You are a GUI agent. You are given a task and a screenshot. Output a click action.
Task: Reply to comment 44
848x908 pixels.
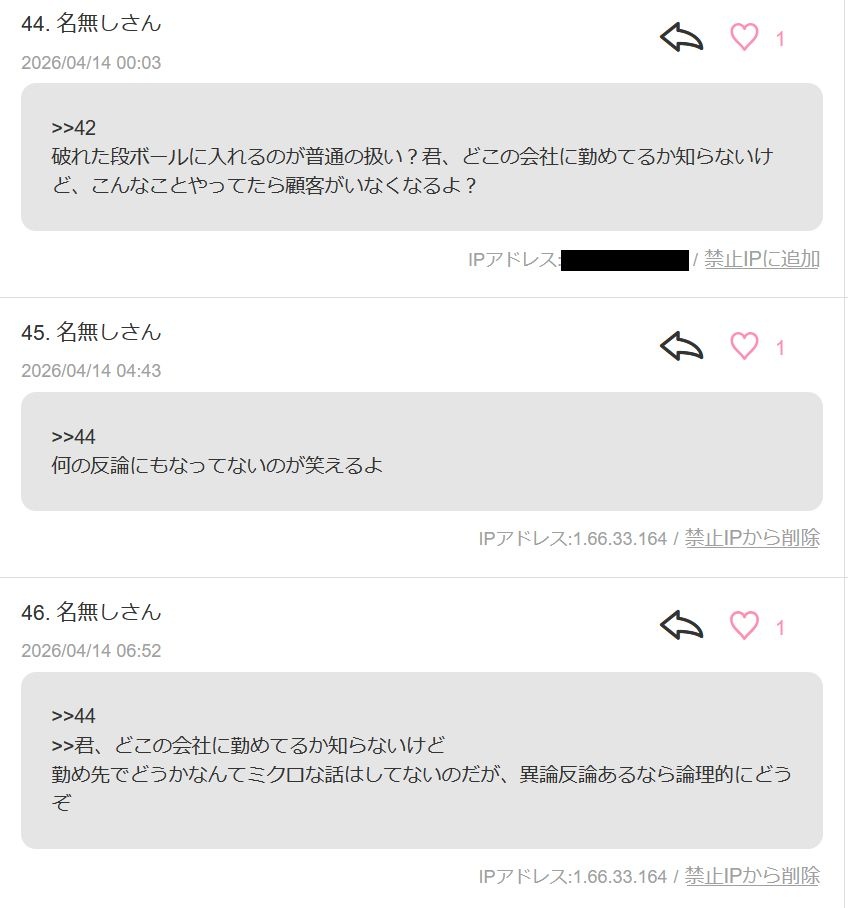pos(681,38)
